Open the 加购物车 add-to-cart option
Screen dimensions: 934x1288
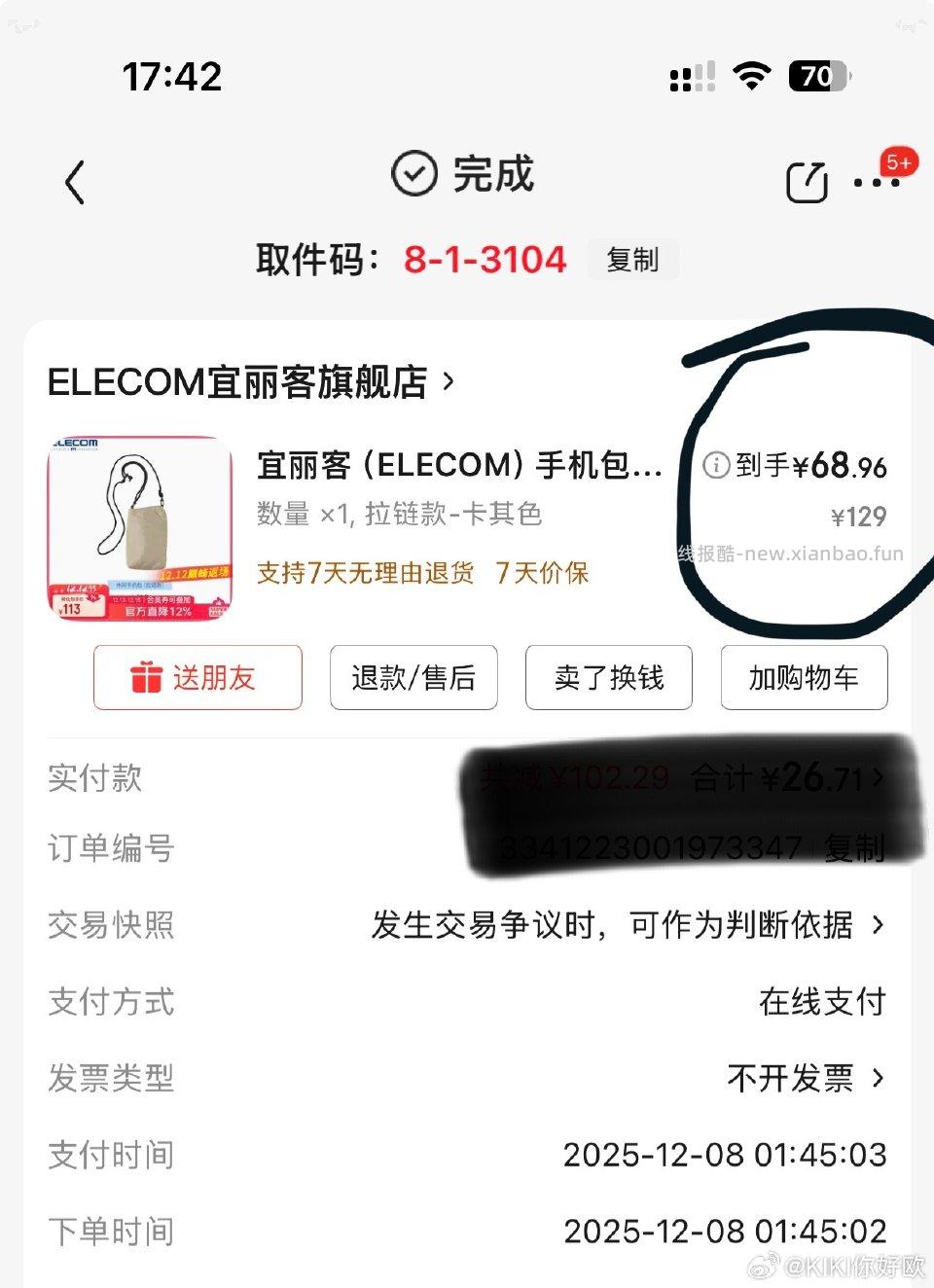coord(804,678)
